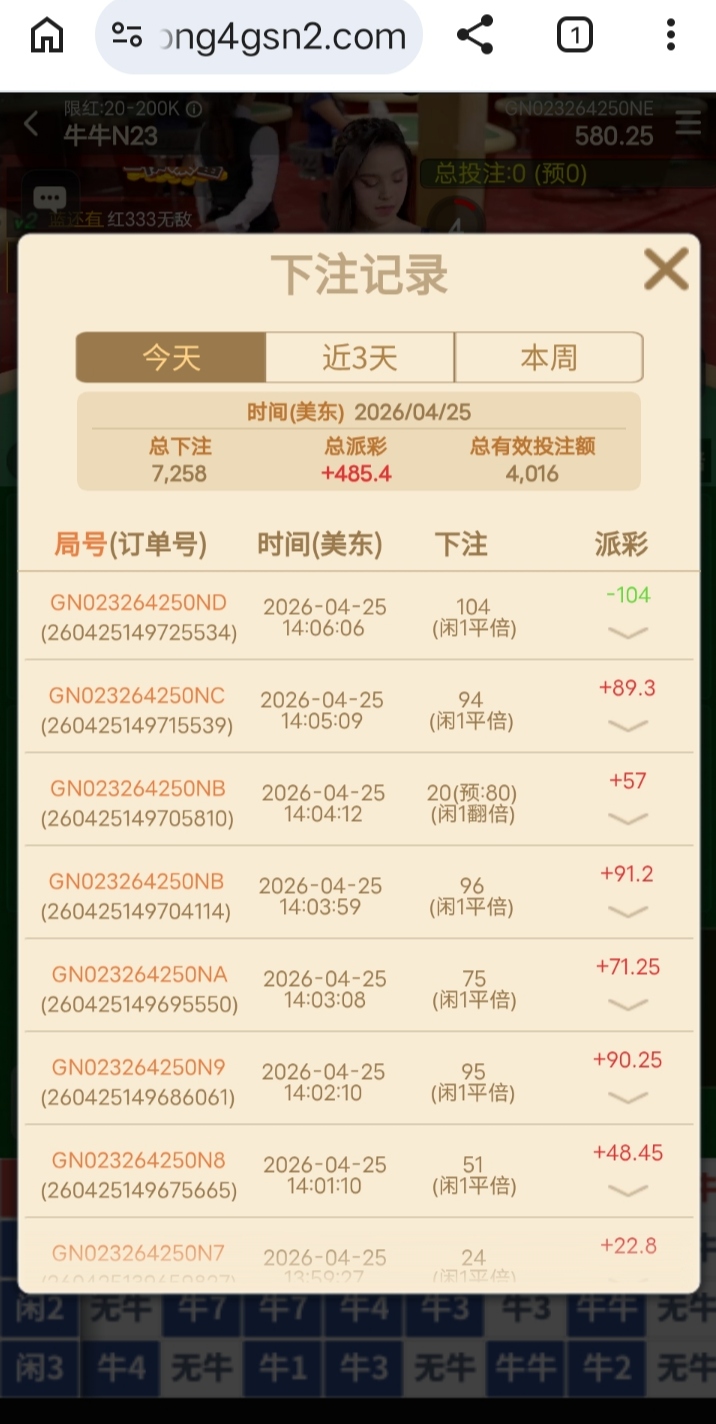Image resolution: width=716 pixels, height=1424 pixels.
Task: Expand details for order 260425149686061
Action: point(628,1098)
